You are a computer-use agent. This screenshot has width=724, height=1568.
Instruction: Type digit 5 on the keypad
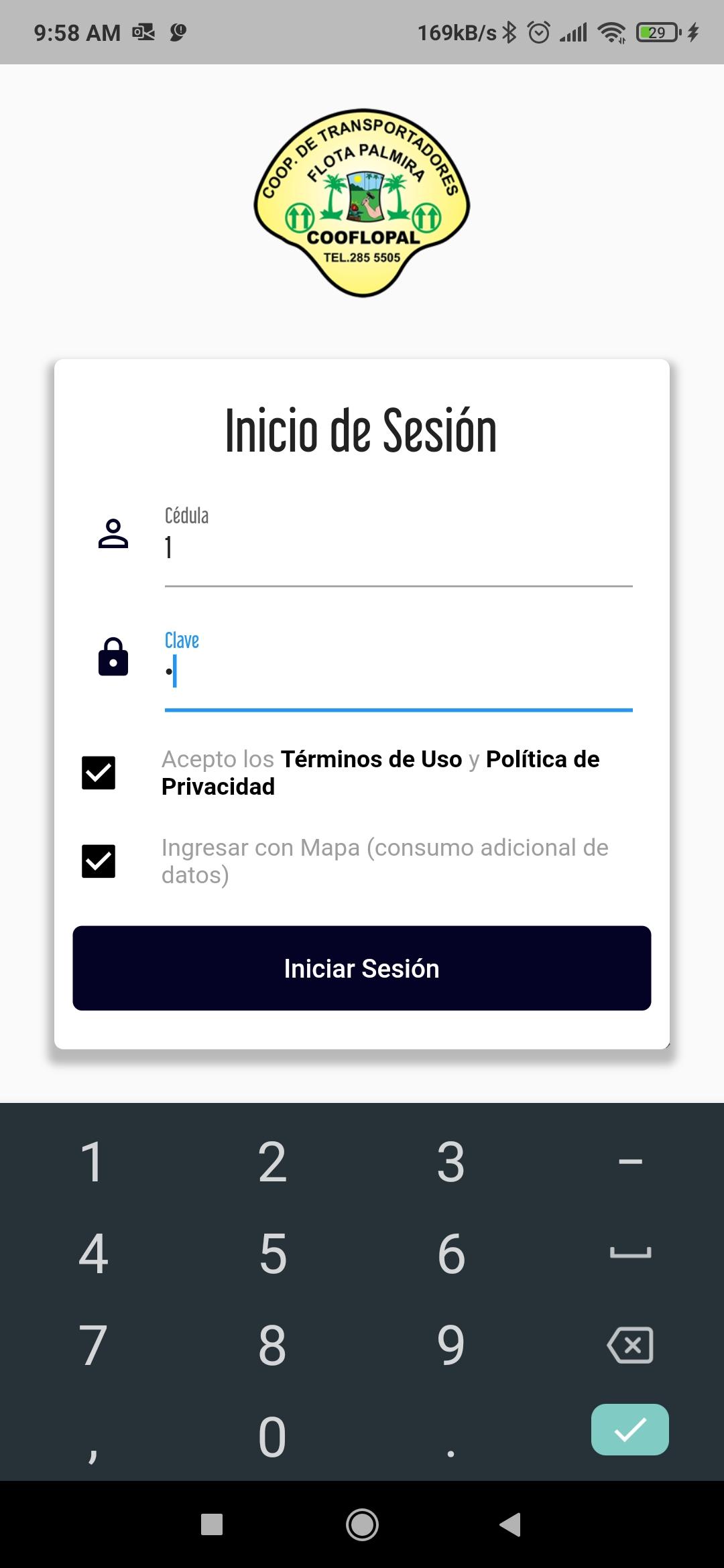[273, 1253]
